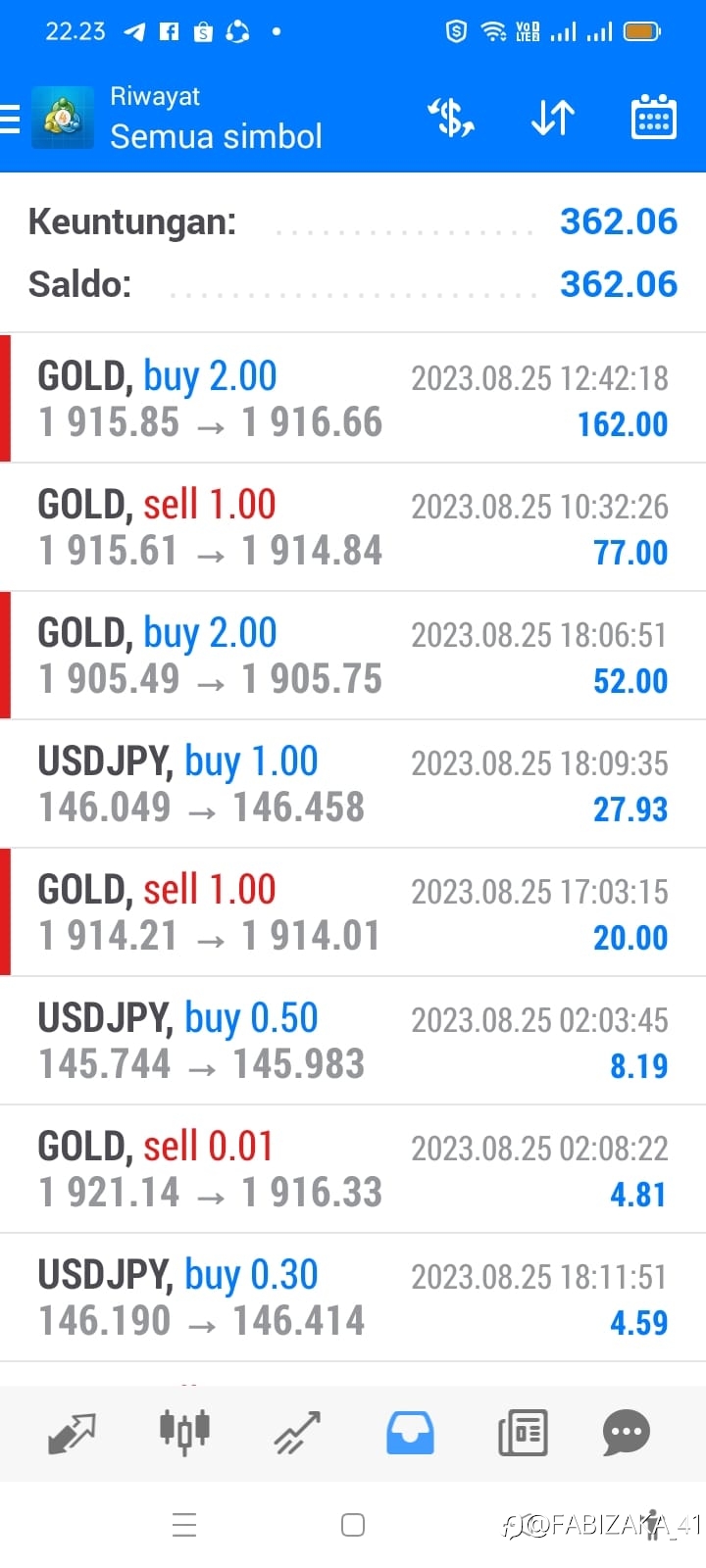This screenshot has width=706, height=1568.
Task: Select the GOLD sell 1.00 trade with 20.00 profit
Action: click(x=353, y=912)
